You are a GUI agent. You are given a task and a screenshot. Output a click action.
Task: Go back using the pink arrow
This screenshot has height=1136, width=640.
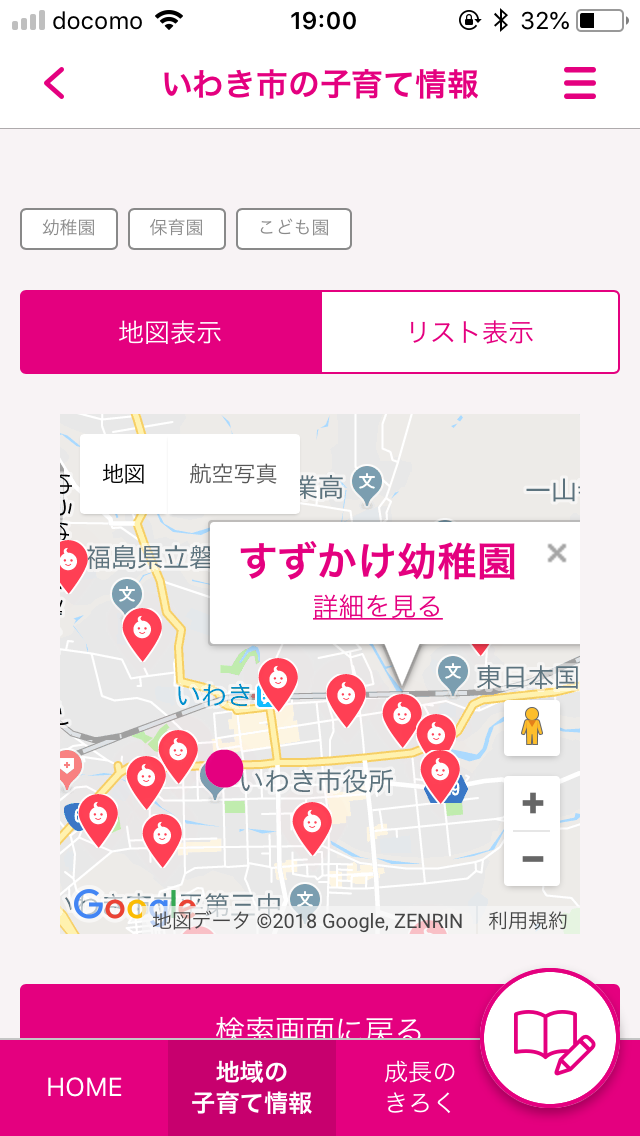coord(54,83)
